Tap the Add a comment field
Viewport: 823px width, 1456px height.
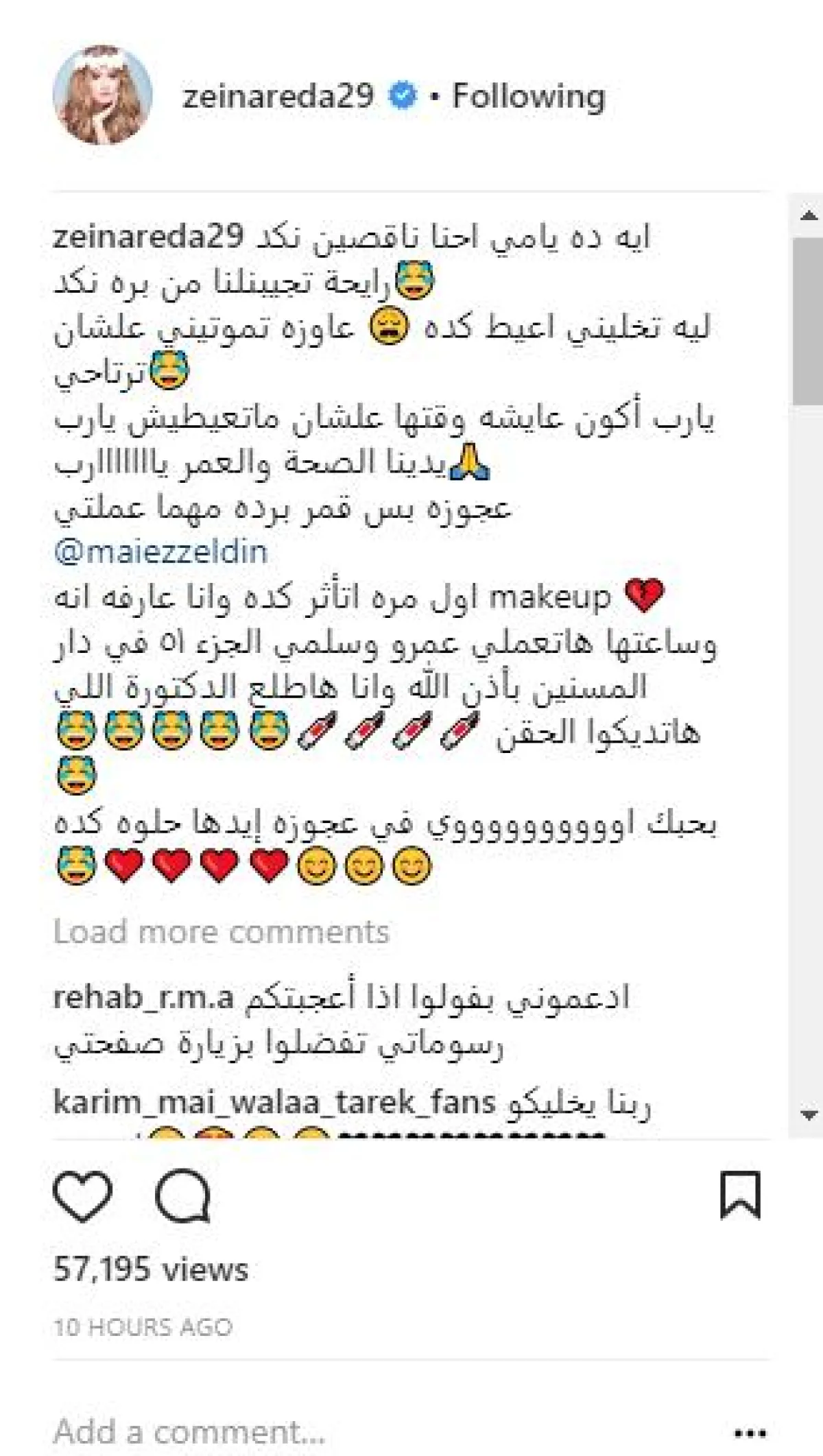(x=189, y=1433)
